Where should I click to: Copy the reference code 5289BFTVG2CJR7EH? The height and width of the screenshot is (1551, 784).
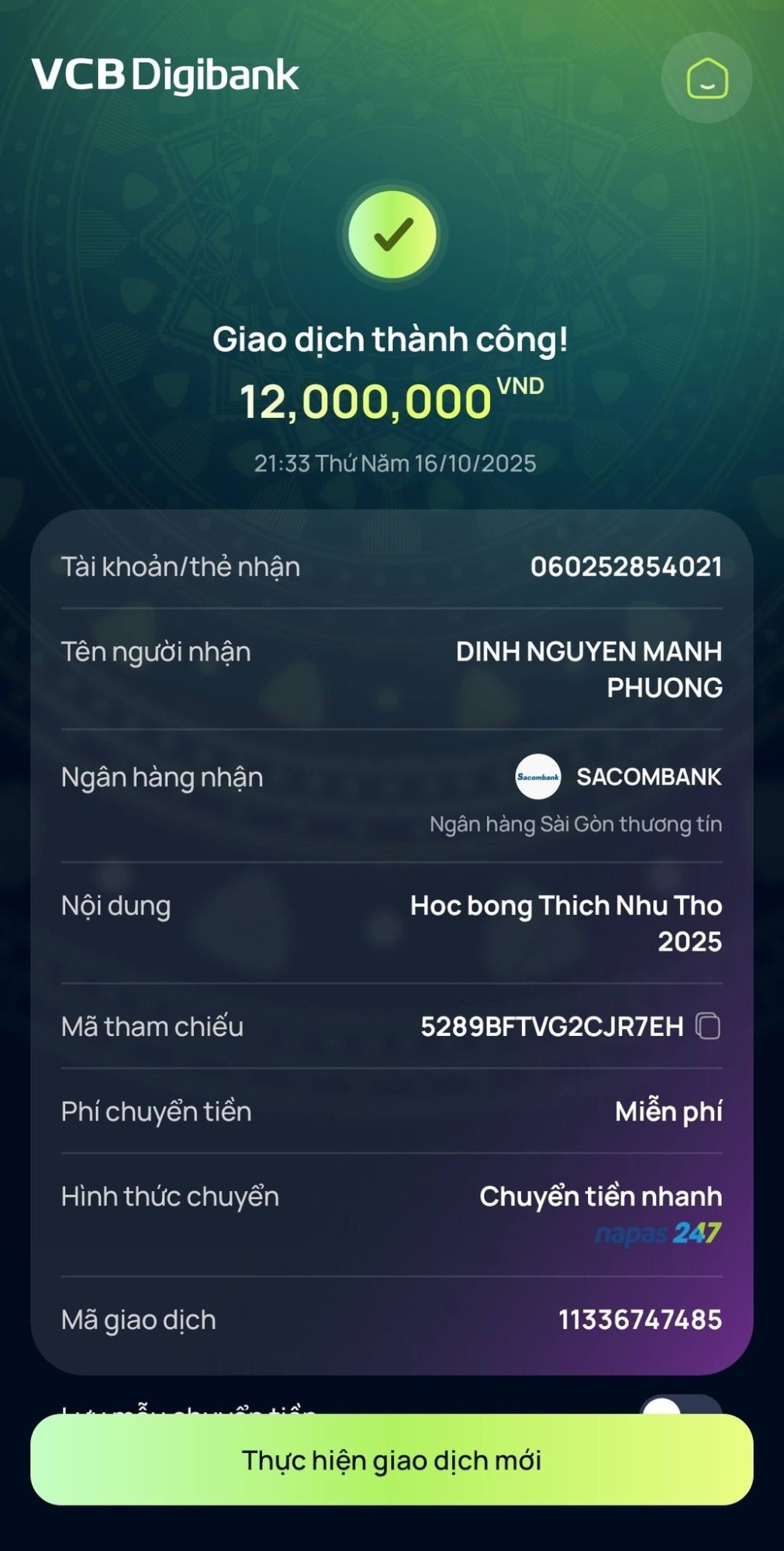(x=708, y=1026)
